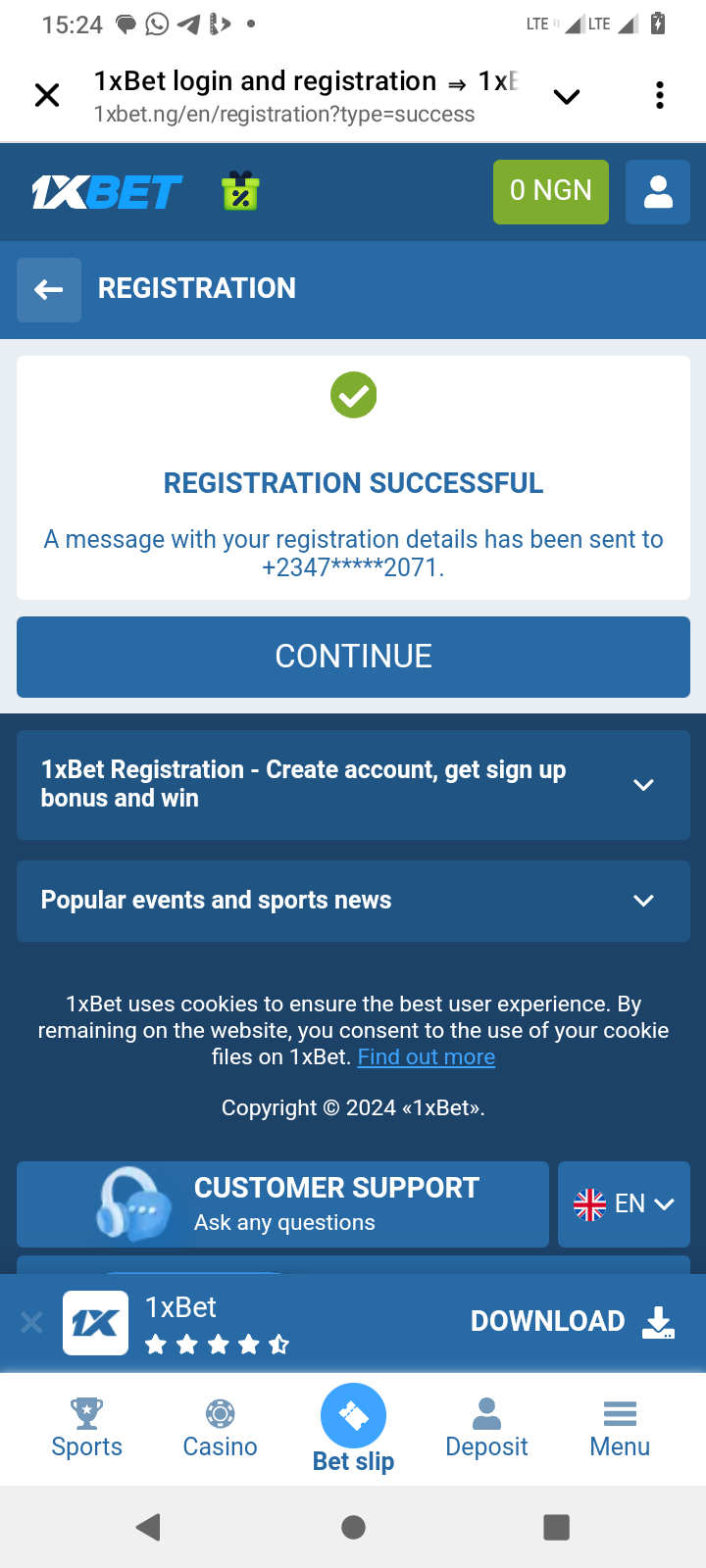Open the browser overflow menu
Image resolution: width=706 pixels, height=1568 pixels.
(x=659, y=95)
